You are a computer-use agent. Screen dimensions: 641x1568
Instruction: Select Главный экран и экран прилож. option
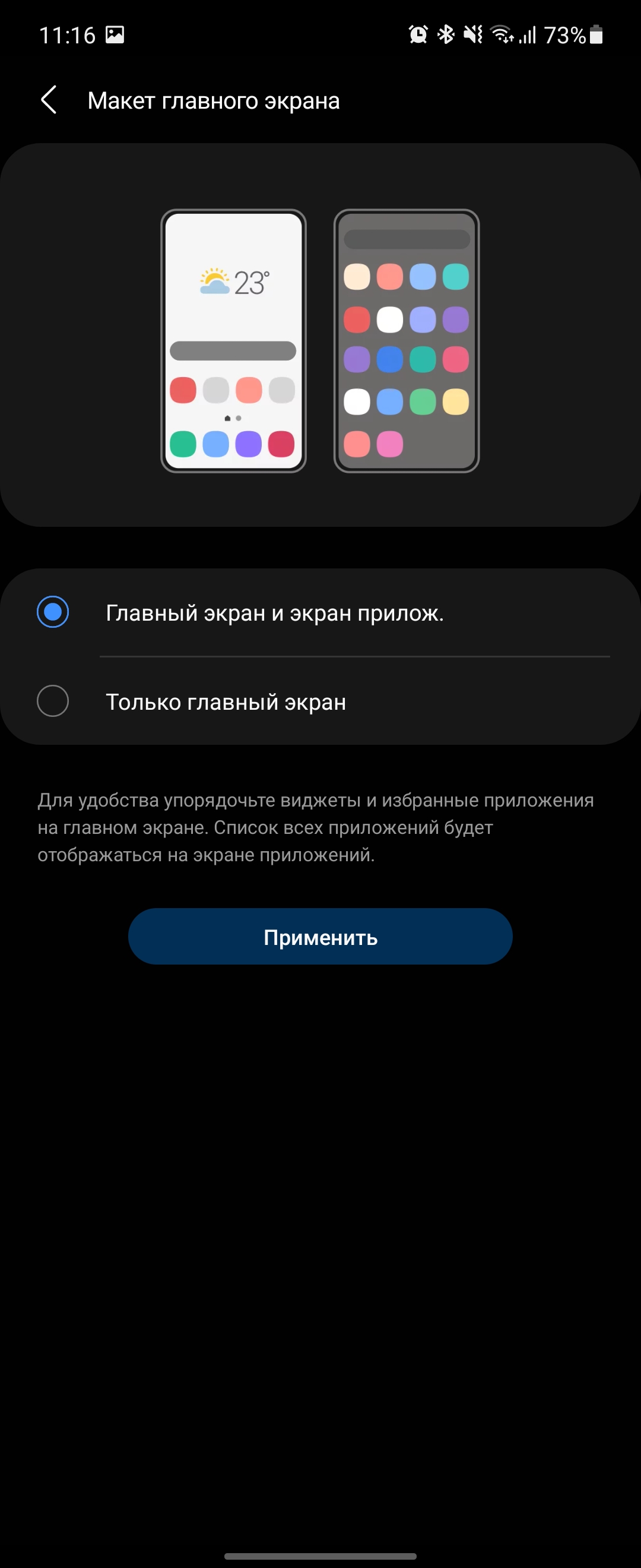pos(53,612)
